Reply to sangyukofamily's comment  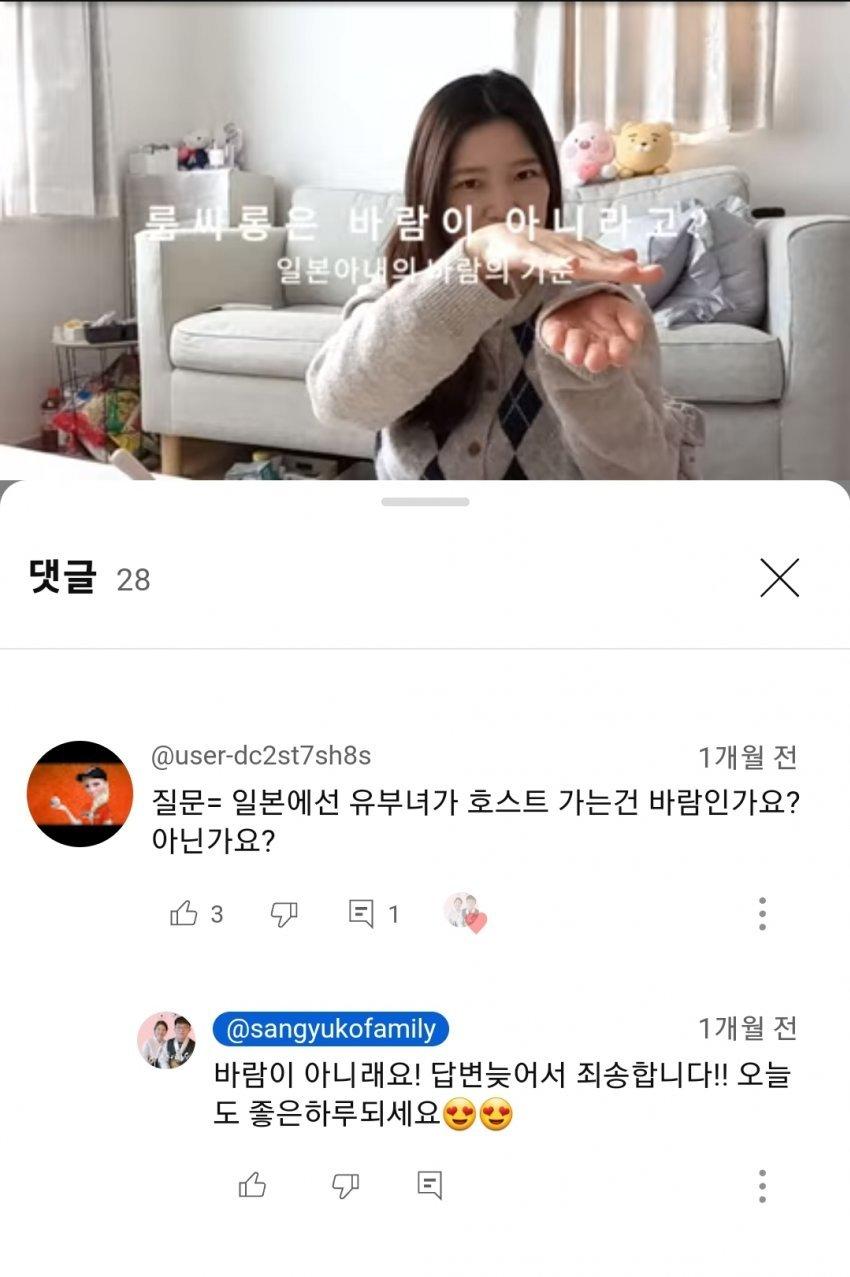430,1185
